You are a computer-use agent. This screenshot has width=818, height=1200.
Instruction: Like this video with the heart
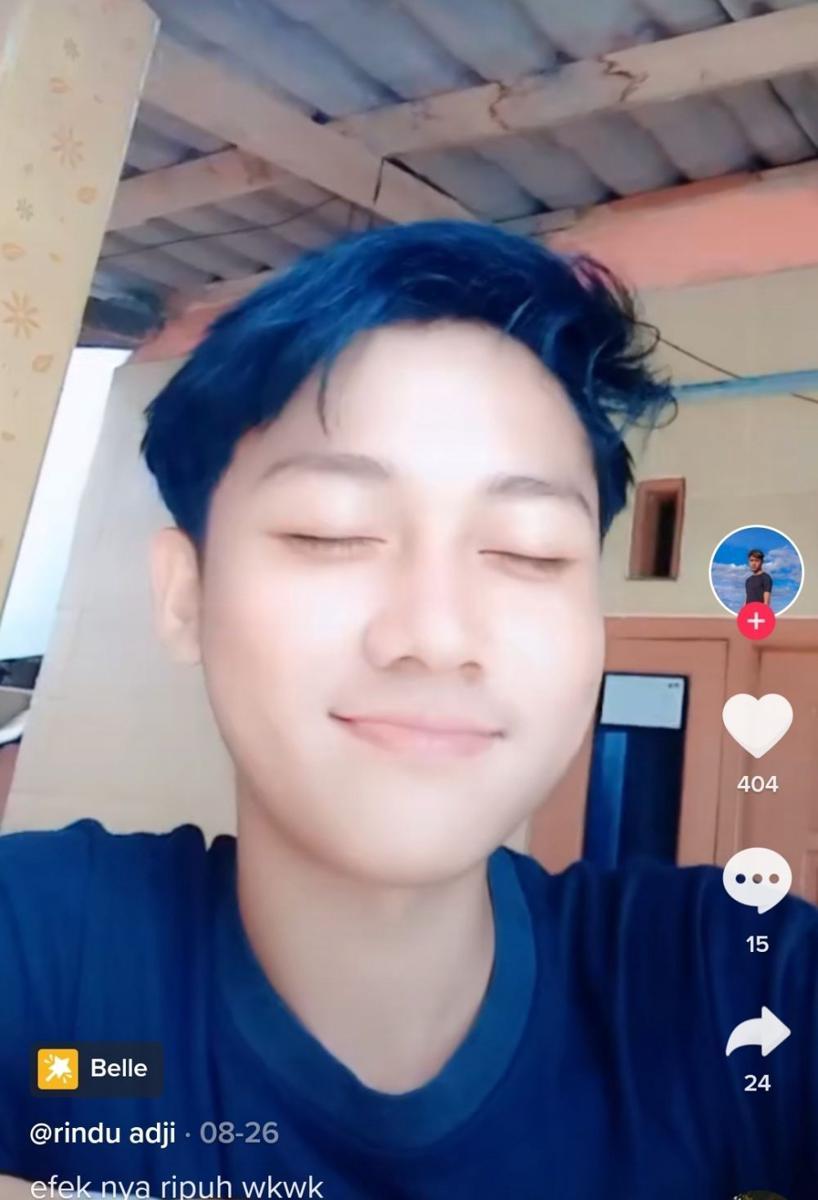tap(757, 724)
